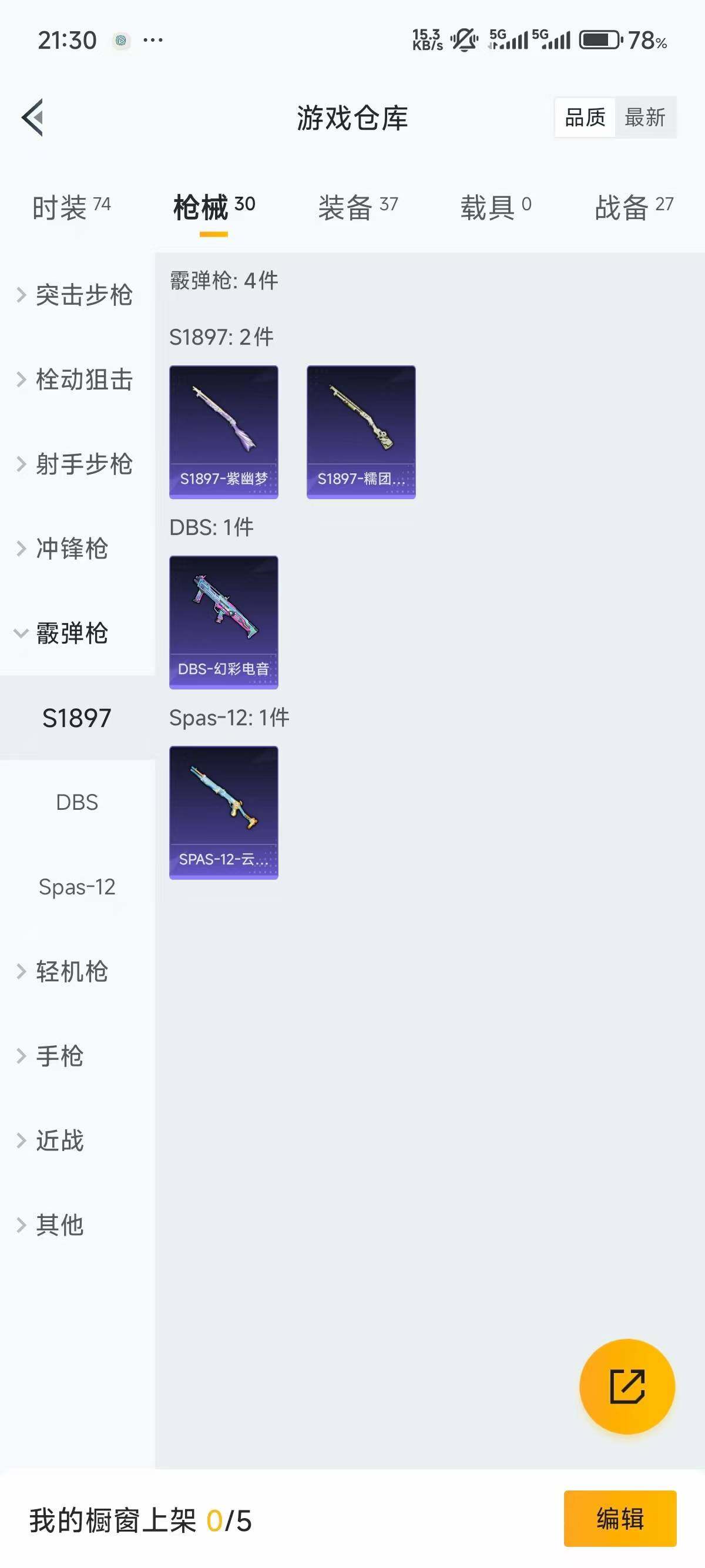Tap the battery indicator in status bar
The image size is (705, 1568).
click(x=593, y=38)
